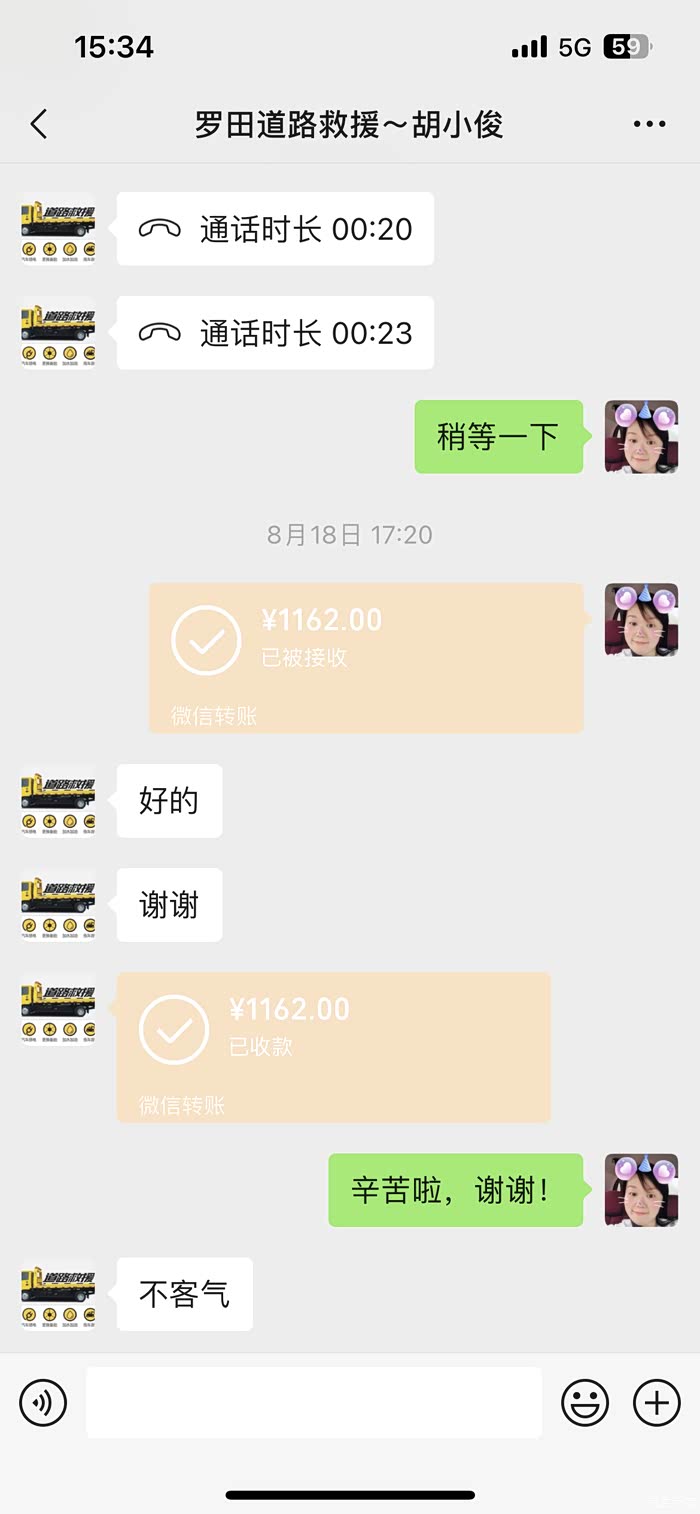This screenshot has width=700, height=1514.
Task: Open the emoji sticker panel
Action: coord(585,1402)
